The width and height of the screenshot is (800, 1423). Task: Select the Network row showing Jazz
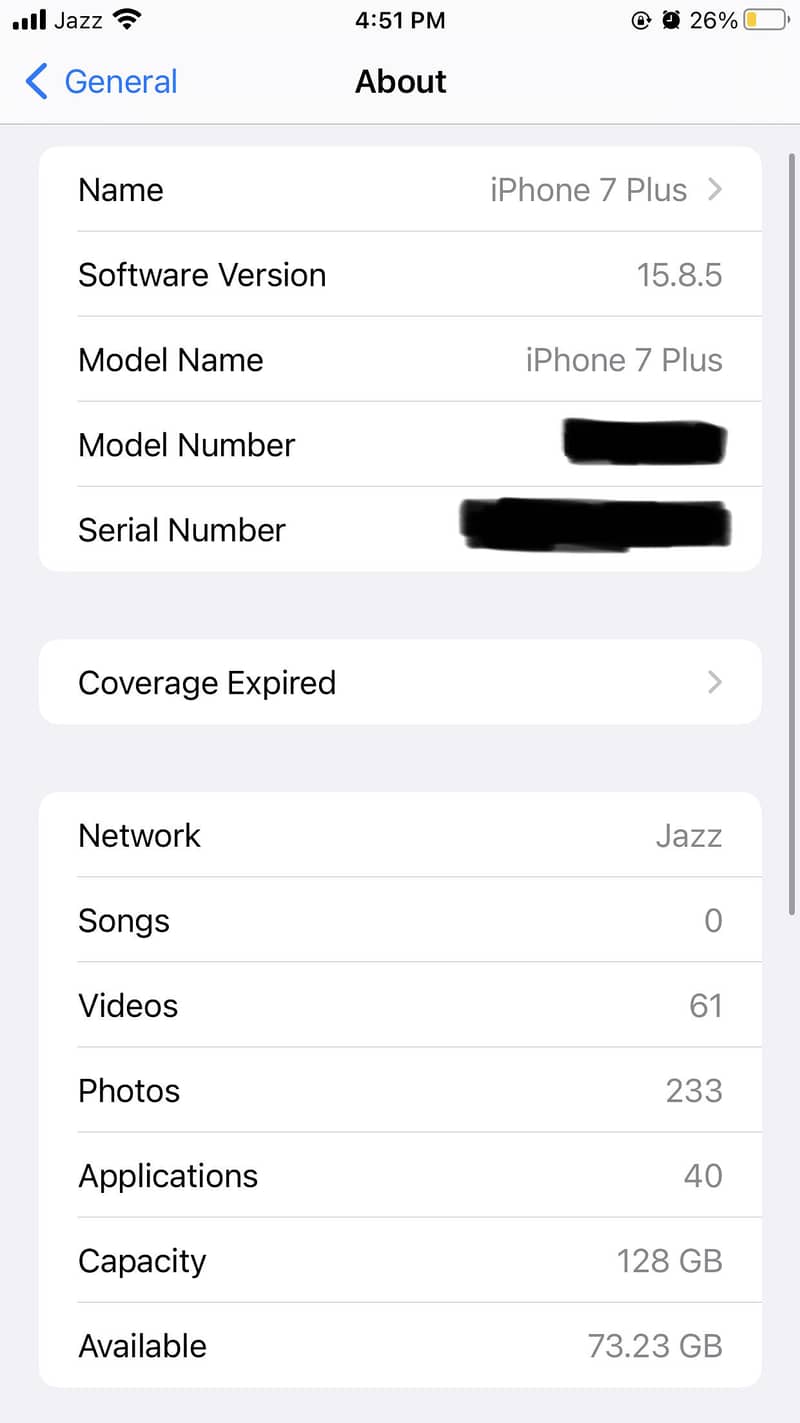pyautogui.click(x=400, y=835)
